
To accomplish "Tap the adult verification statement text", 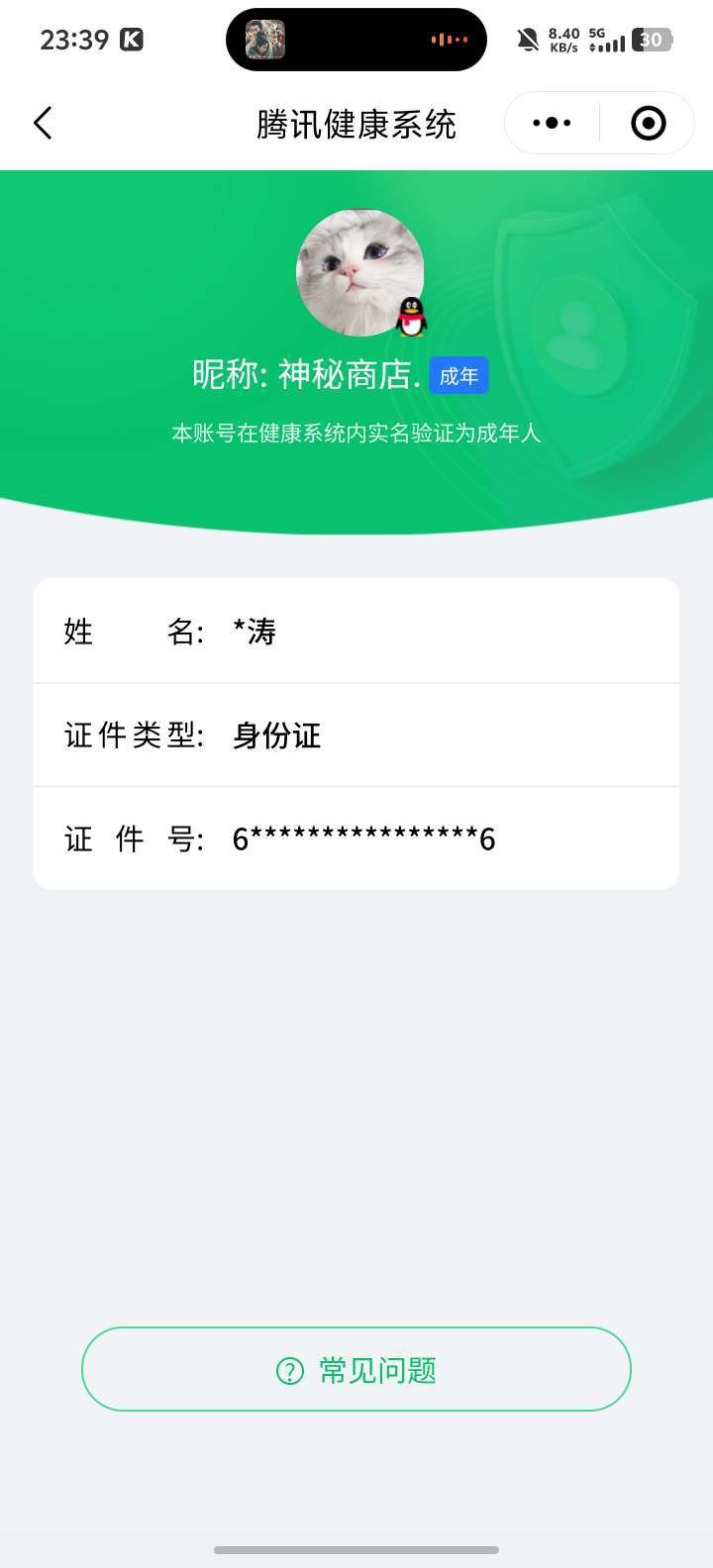I will tap(356, 433).
